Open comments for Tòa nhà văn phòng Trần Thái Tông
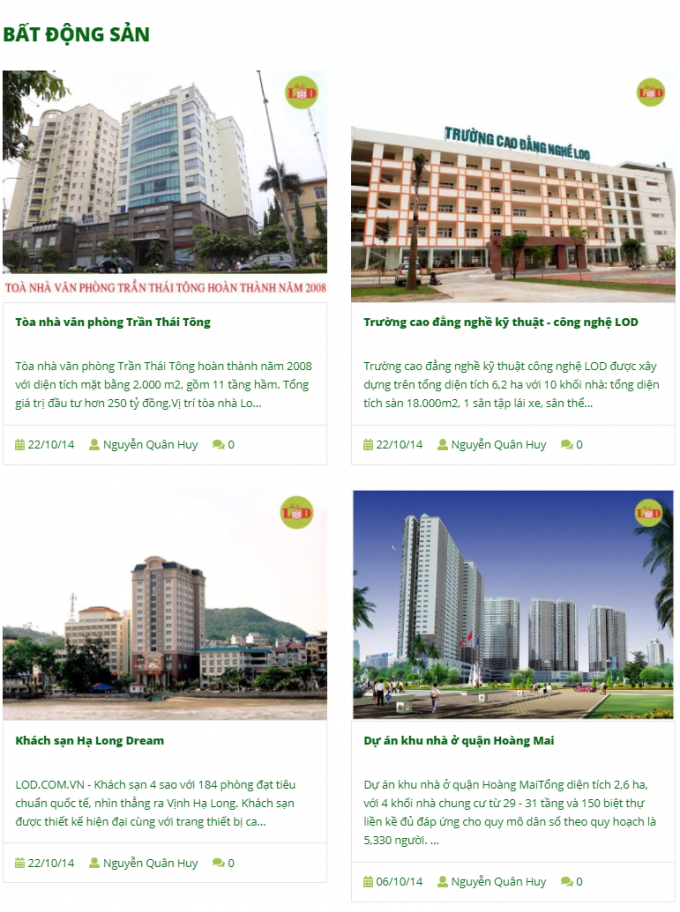680x912 pixels. pos(224,445)
